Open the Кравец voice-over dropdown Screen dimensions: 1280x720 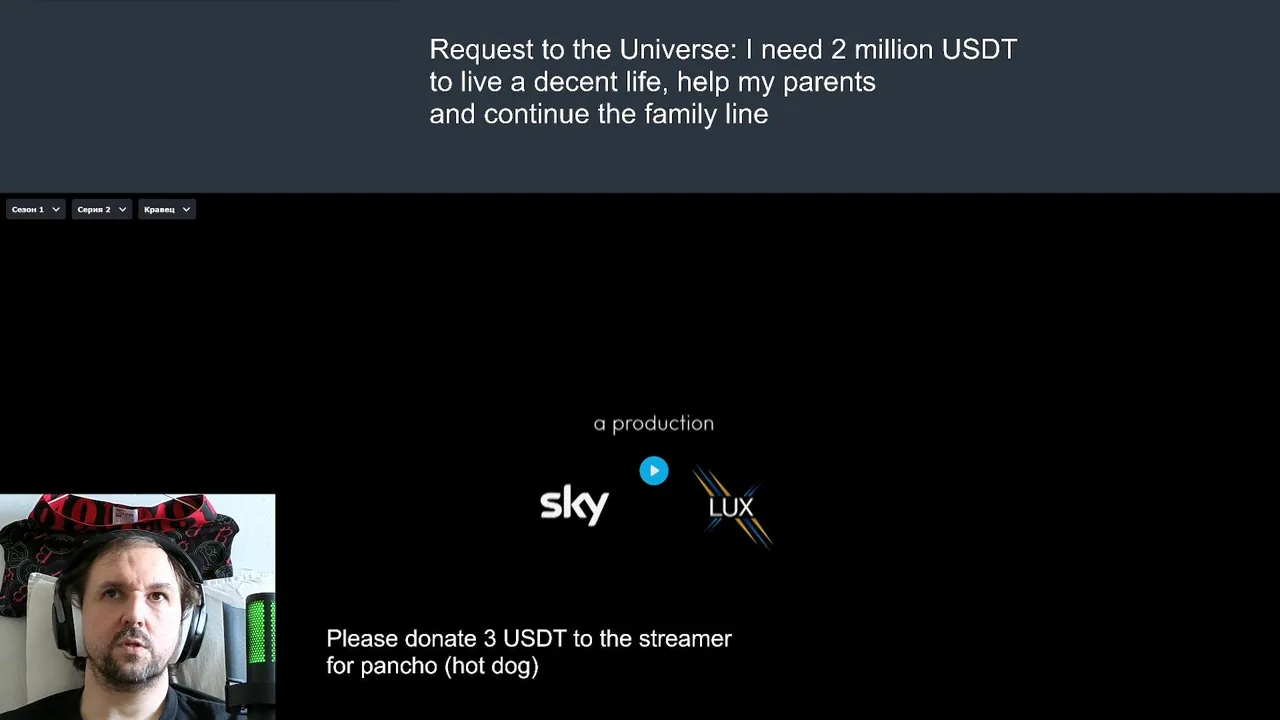tap(167, 209)
